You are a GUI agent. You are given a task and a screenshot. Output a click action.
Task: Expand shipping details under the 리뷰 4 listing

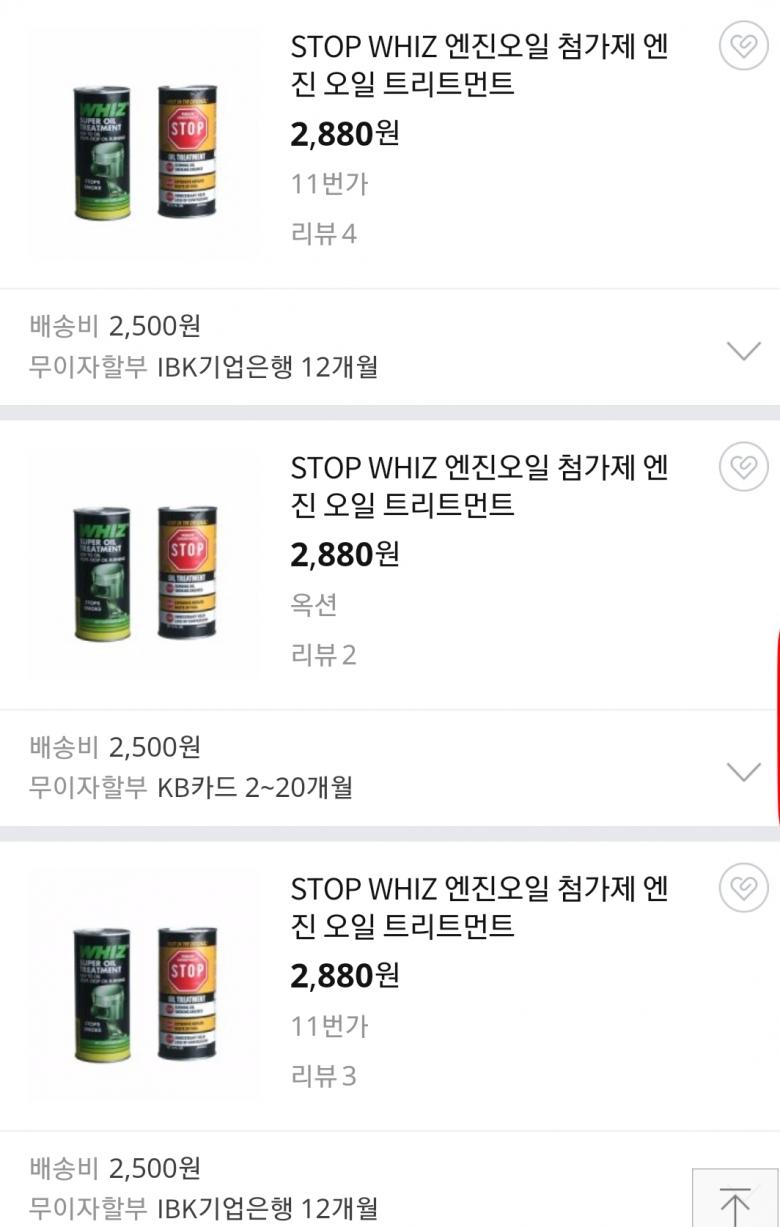coord(743,350)
